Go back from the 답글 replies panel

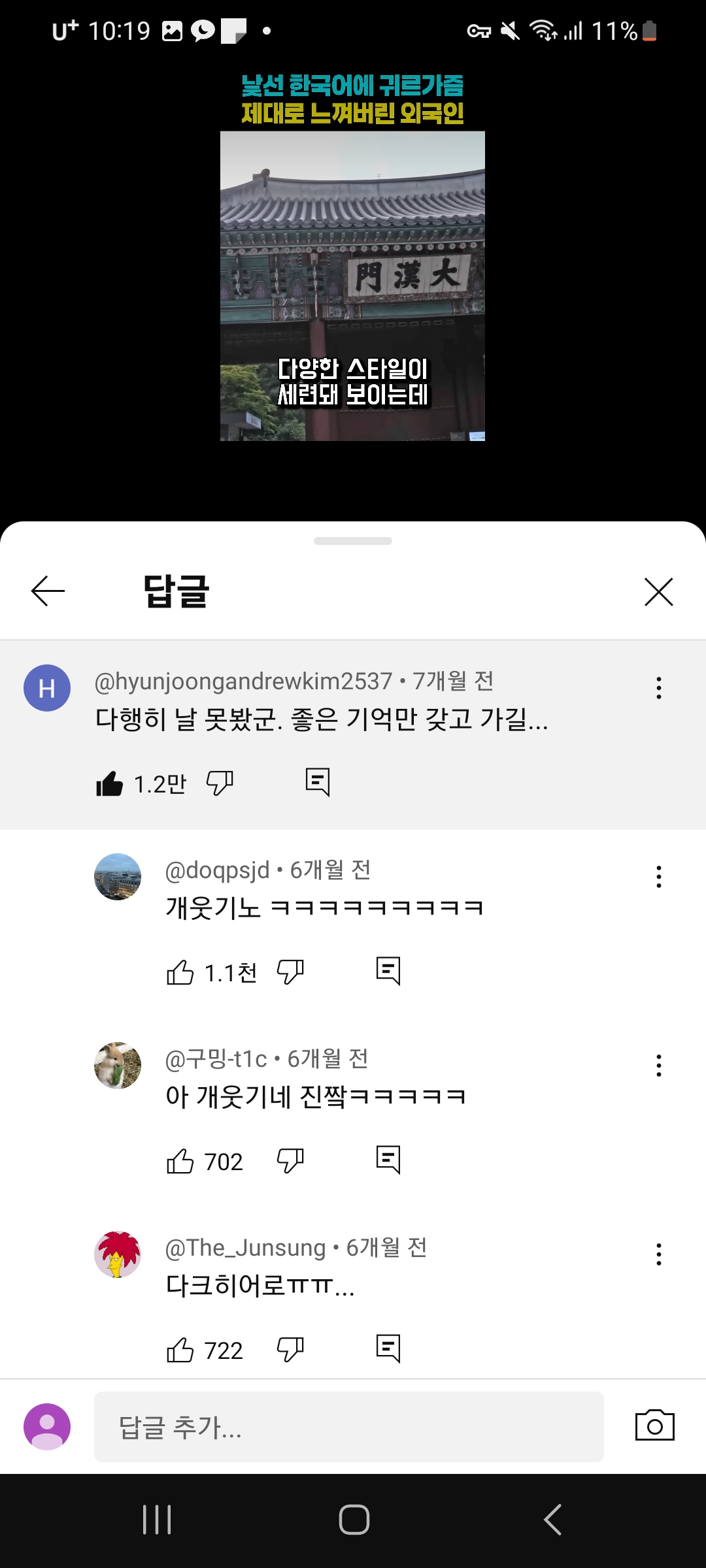tap(48, 591)
